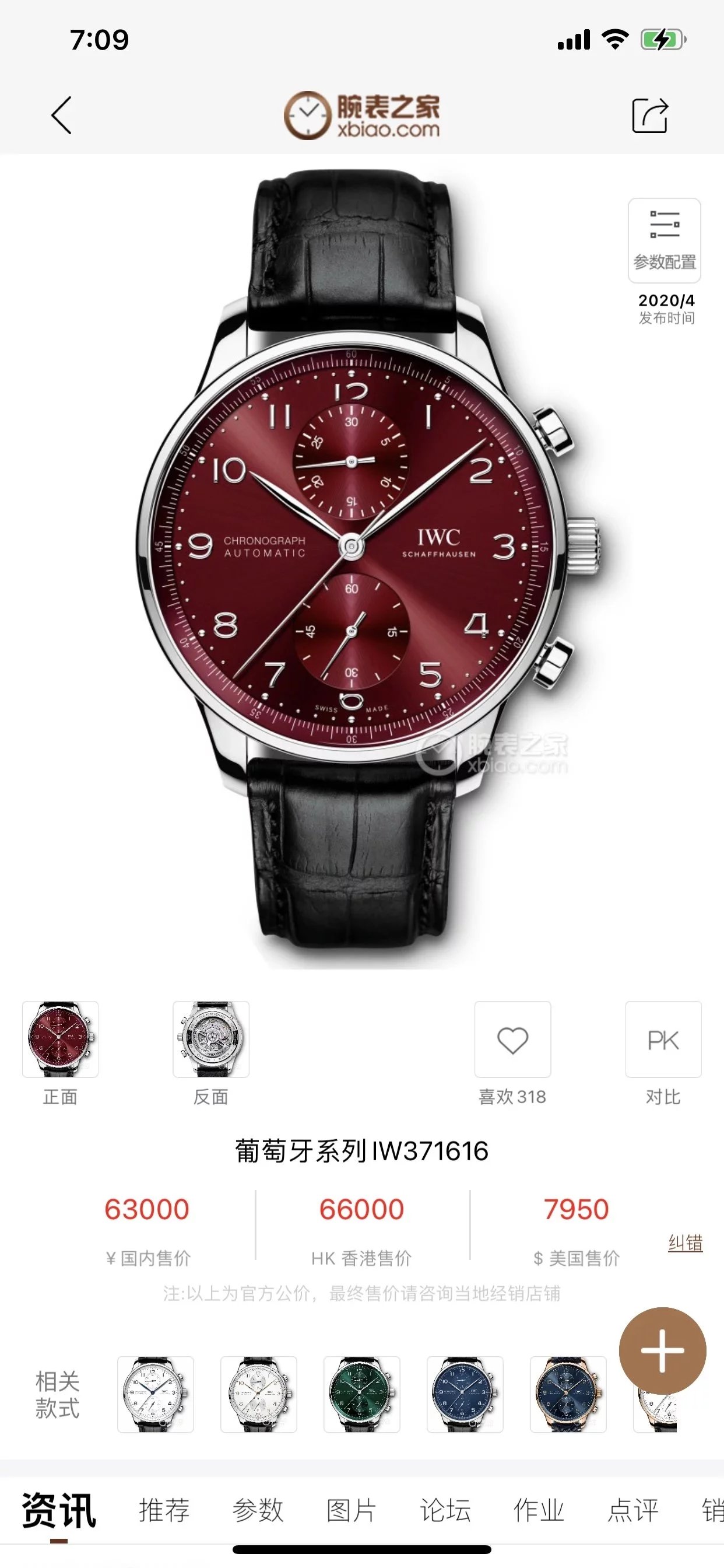Switch to the 参数 tab
The height and width of the screenshot is (1568, 724).
(x=257, y=1511)
